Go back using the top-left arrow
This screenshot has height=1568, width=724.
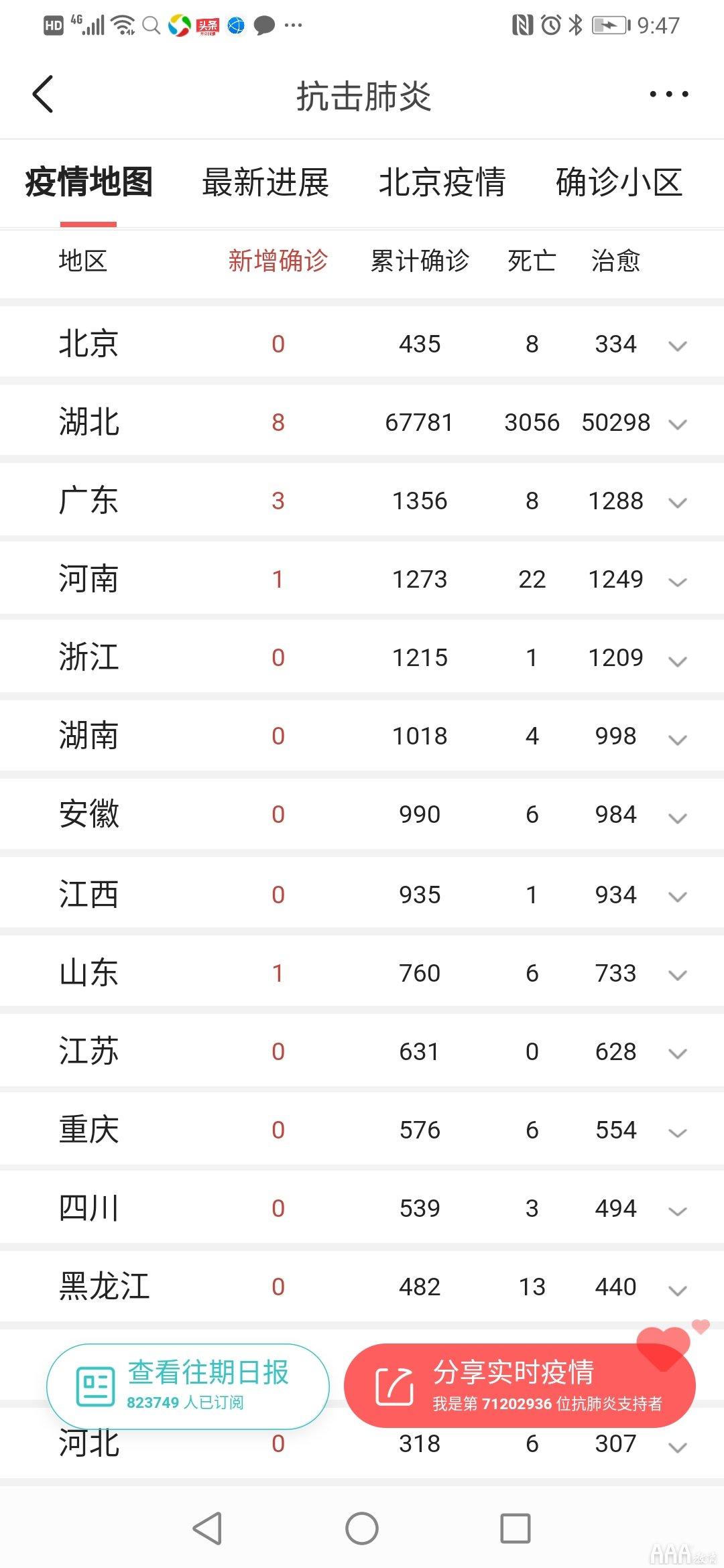tap(43, 94)
